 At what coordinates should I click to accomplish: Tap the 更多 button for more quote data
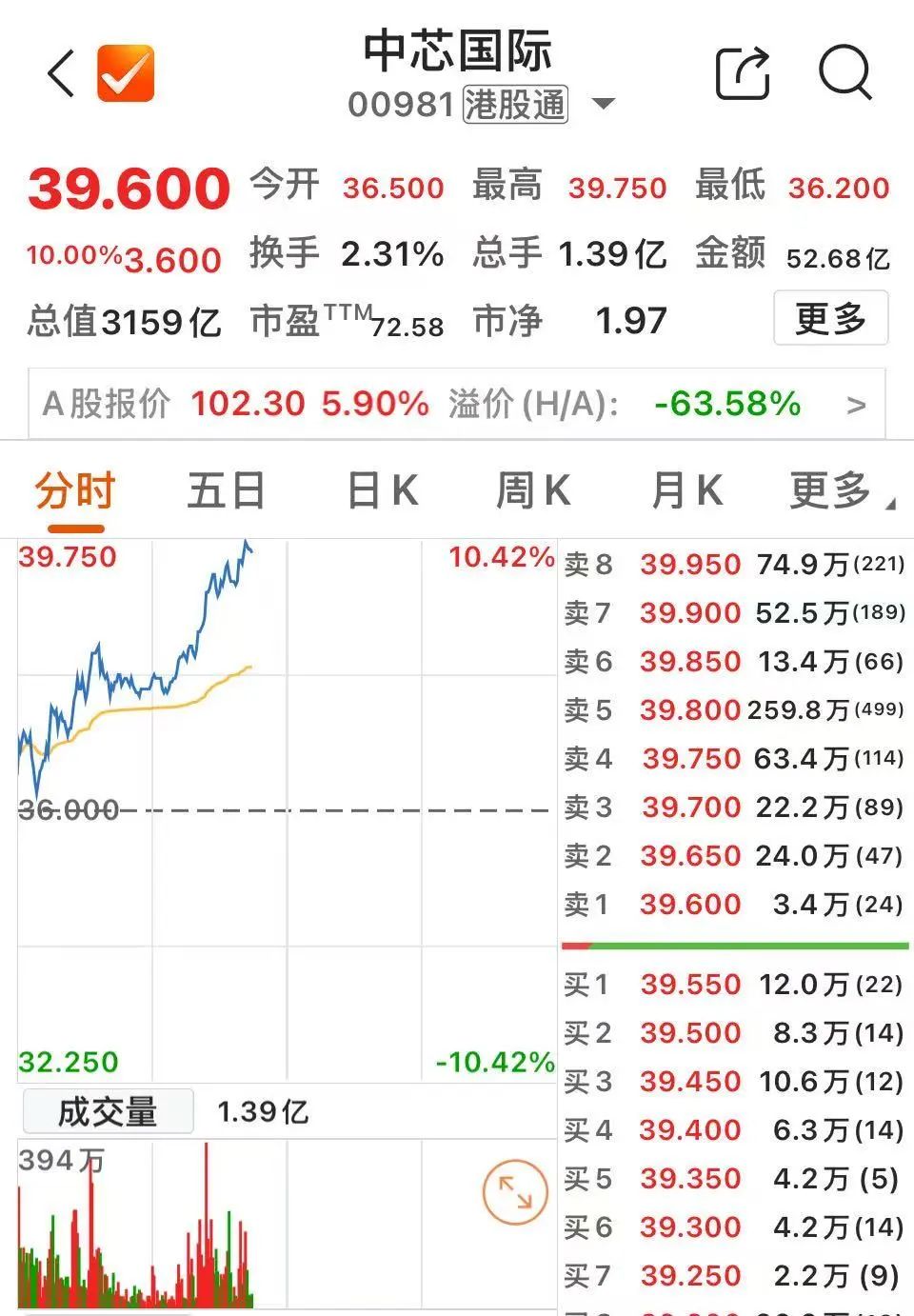click(830, 319)
